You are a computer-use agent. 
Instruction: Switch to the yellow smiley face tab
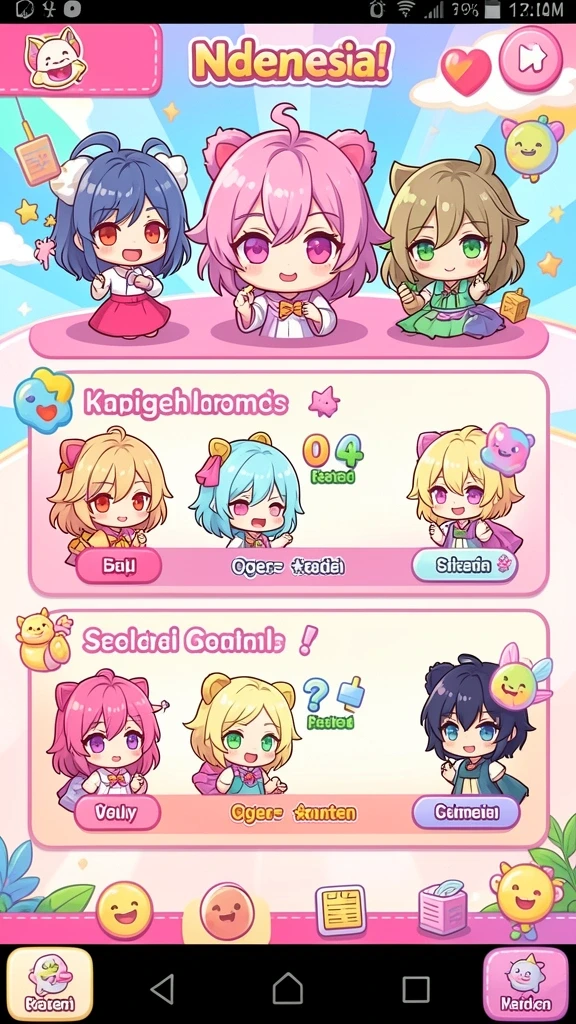pyautogui.click(x=124, y=910)
